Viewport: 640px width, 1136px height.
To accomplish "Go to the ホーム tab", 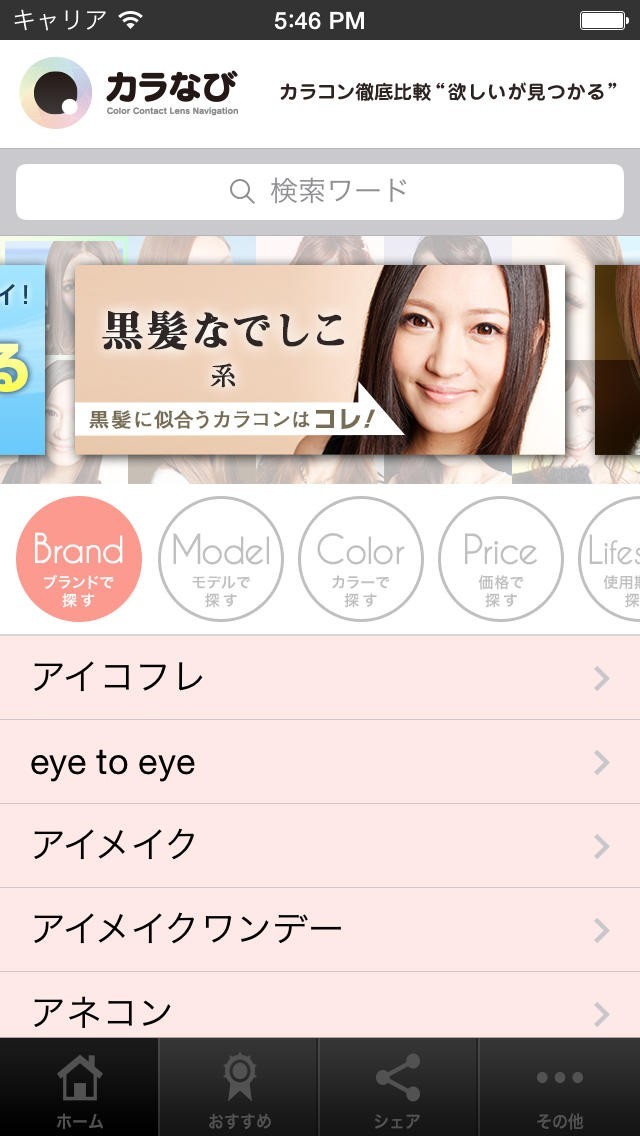I will pos(80,1088).
